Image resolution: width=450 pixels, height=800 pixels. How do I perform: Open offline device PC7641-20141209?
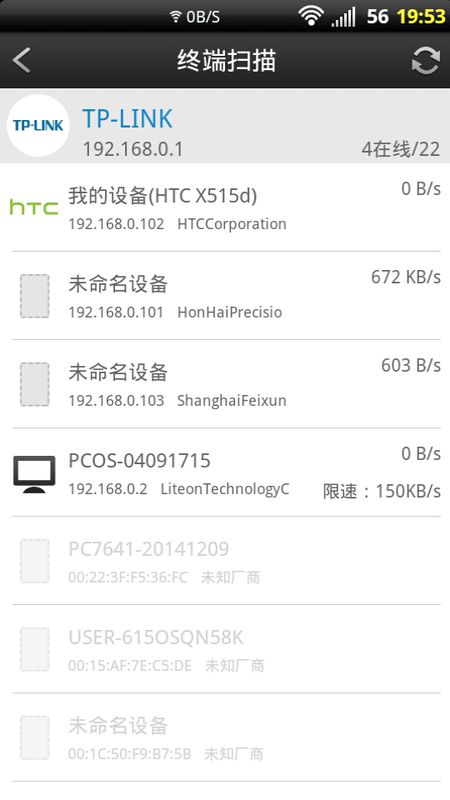(x=225, y=560)
